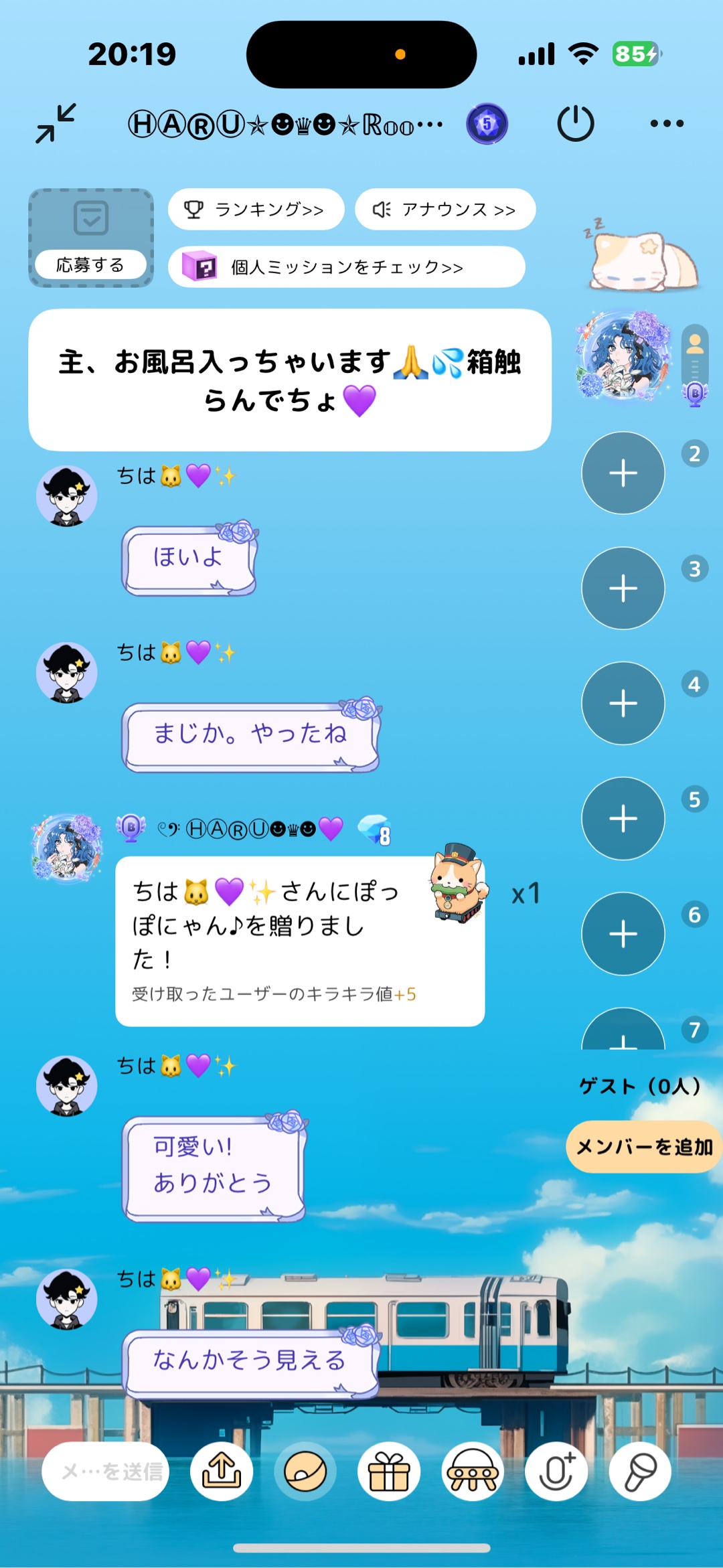723x1568 pixels.
Task: Select empty seat number 5
Action: point(623,819)
